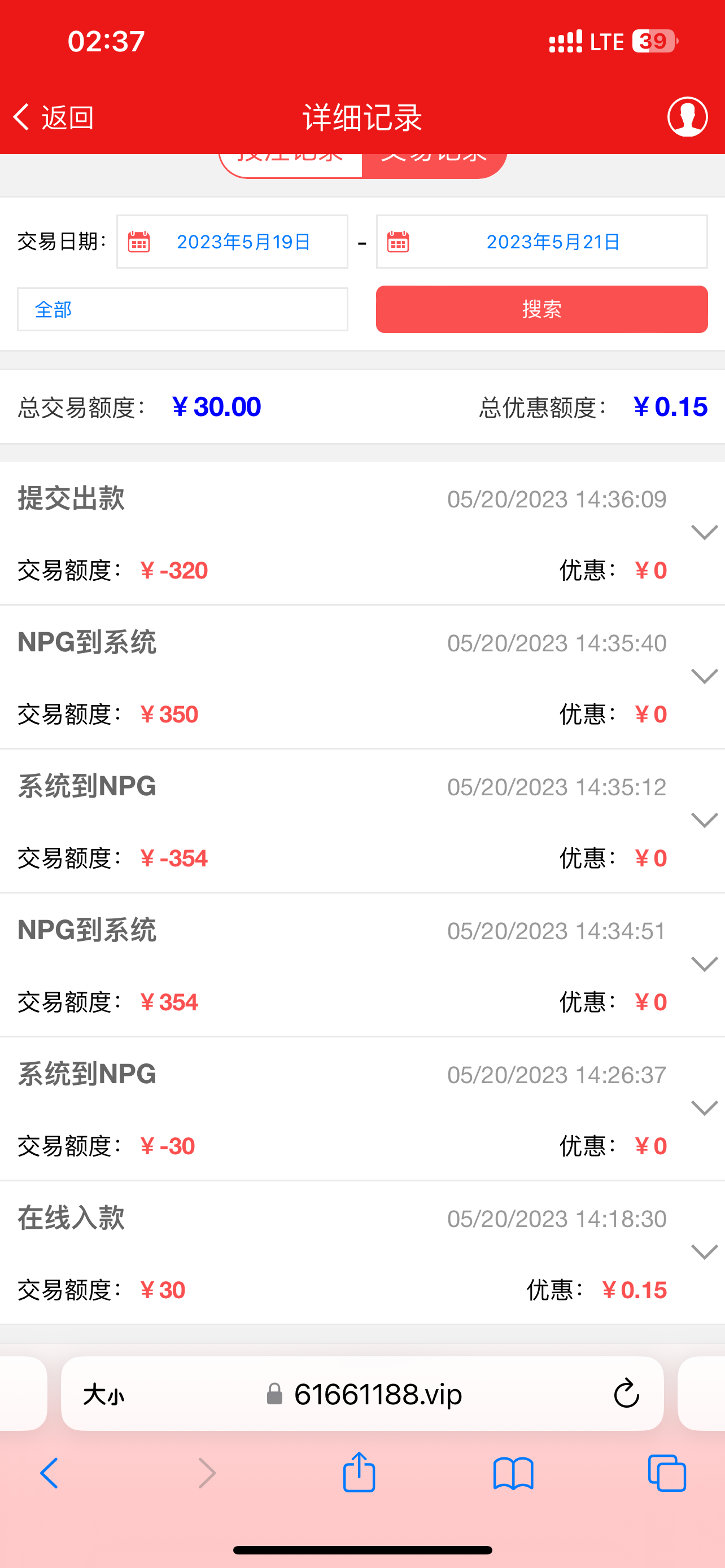
Task: Click the padlock icon next to 61661188.vip
Action: (x=274, y=1395)
